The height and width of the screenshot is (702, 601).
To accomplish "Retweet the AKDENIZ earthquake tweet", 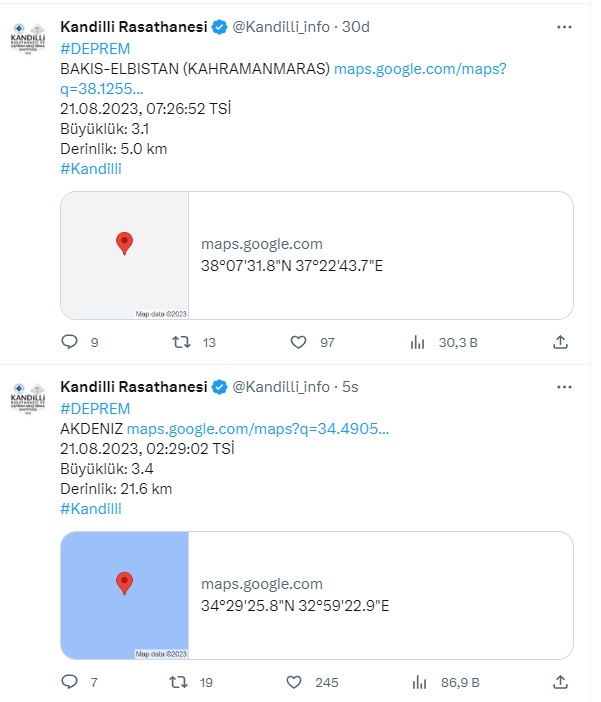I will [x=181, y=682].
